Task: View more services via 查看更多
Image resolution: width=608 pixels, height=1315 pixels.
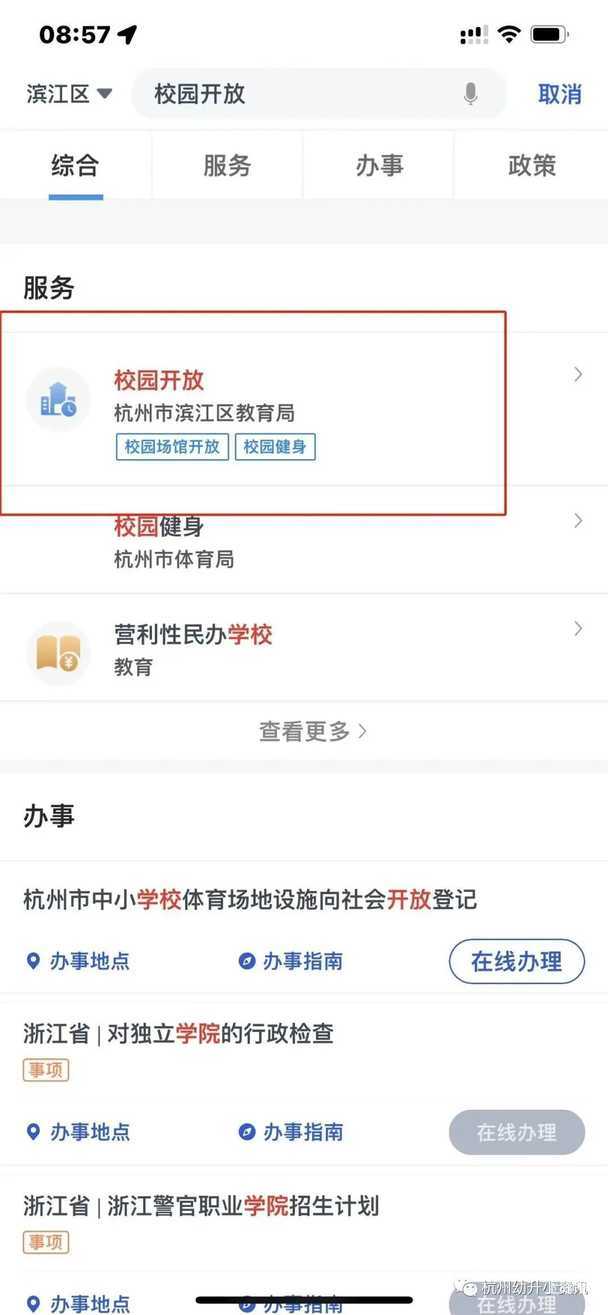Action: pos(312,731)
